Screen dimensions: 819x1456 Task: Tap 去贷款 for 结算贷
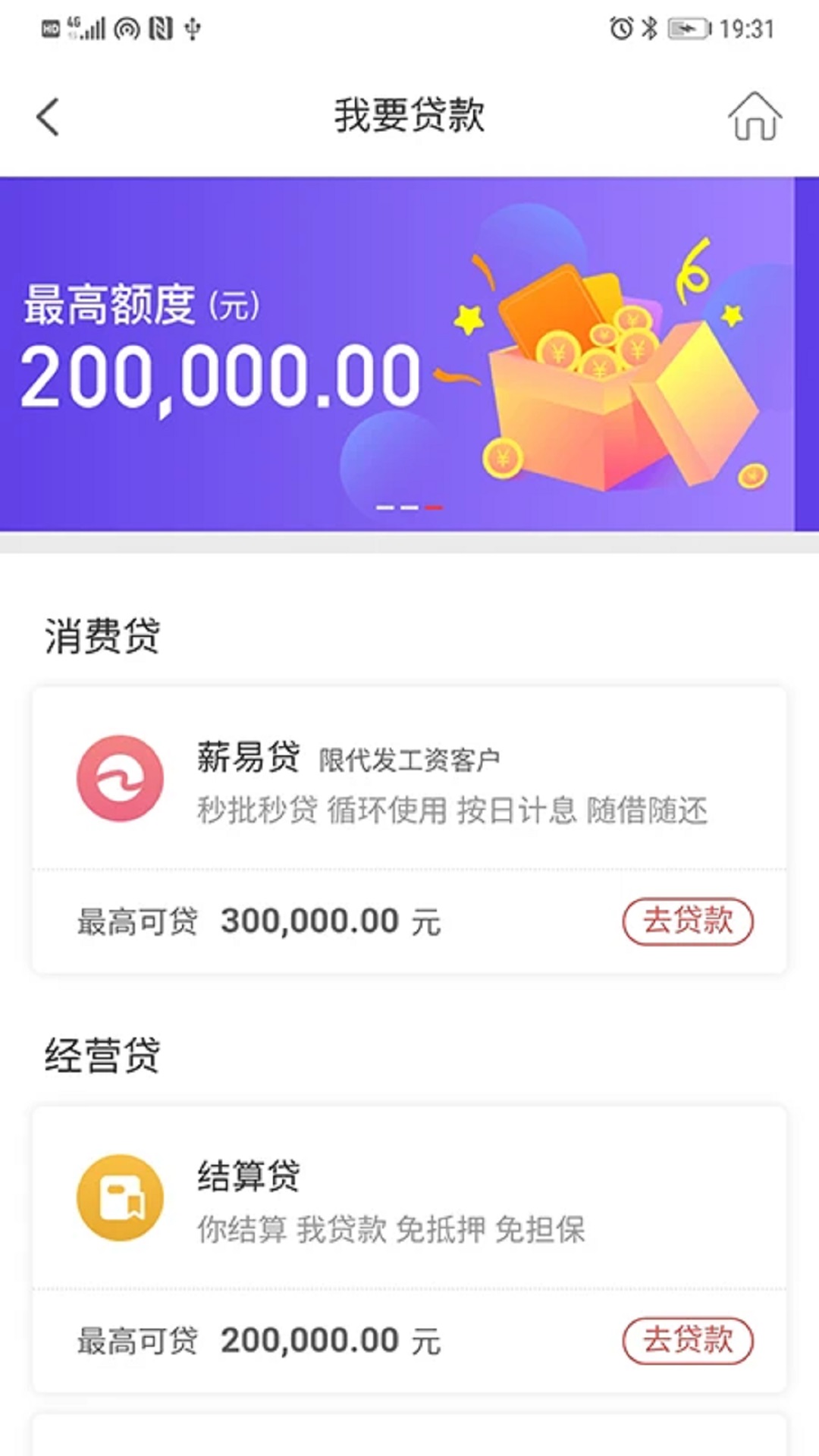pyautogui.click(x=687, y=1340)
